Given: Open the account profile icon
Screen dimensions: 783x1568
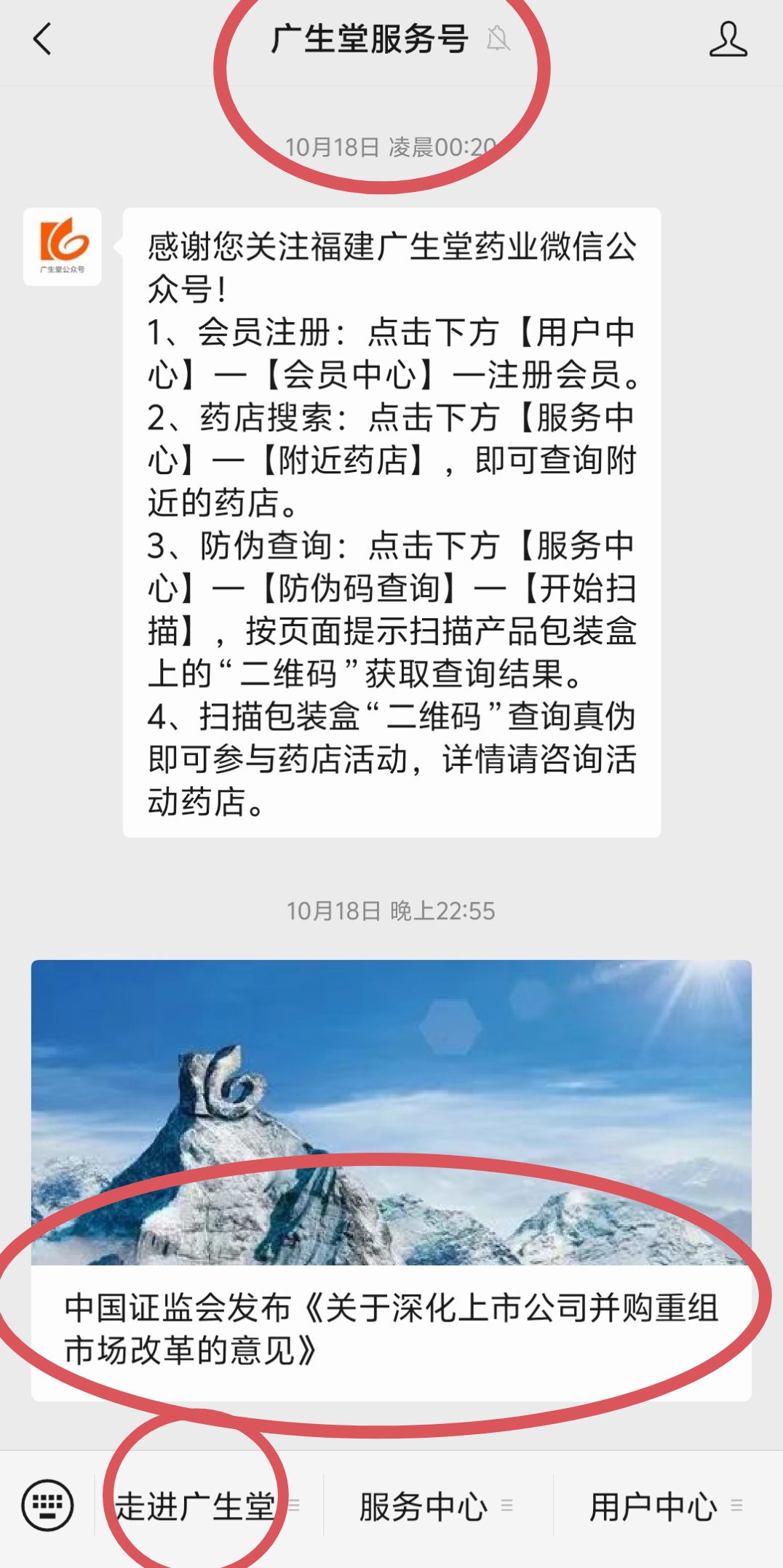Looking at the screenshot, I should (x=728, y=39).
